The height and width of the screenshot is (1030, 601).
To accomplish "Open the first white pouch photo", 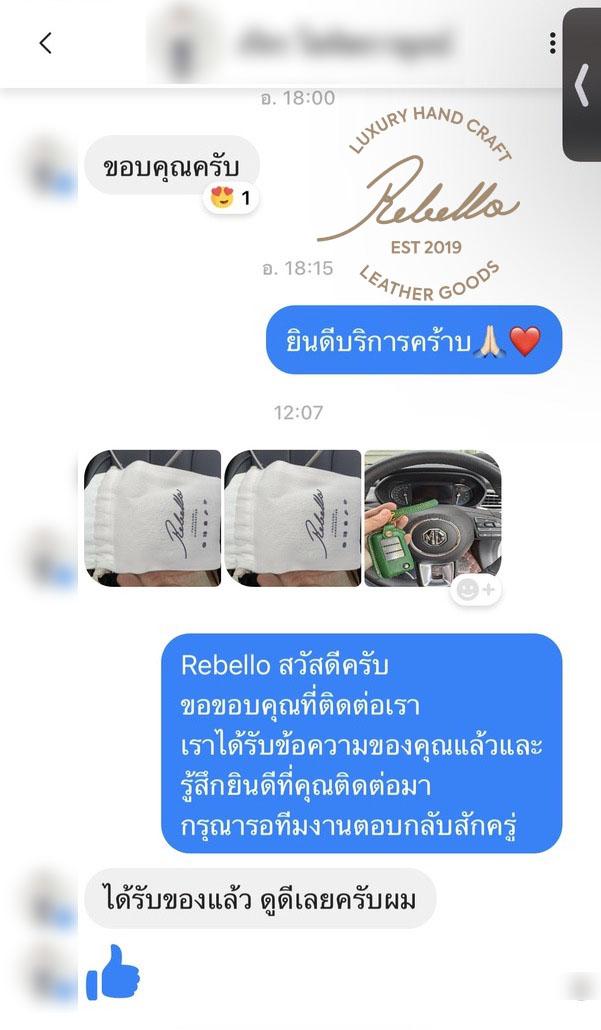I will [153, 518].
